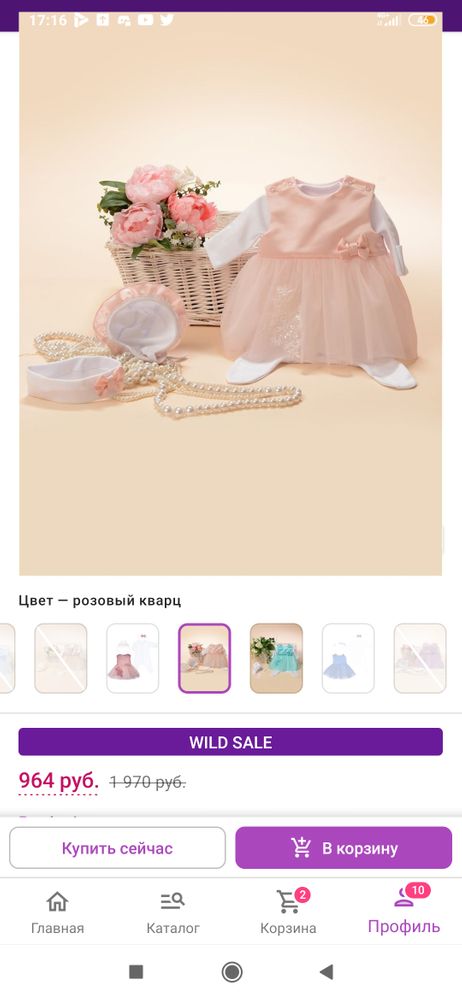Open the main product photo

pos(230,293)
